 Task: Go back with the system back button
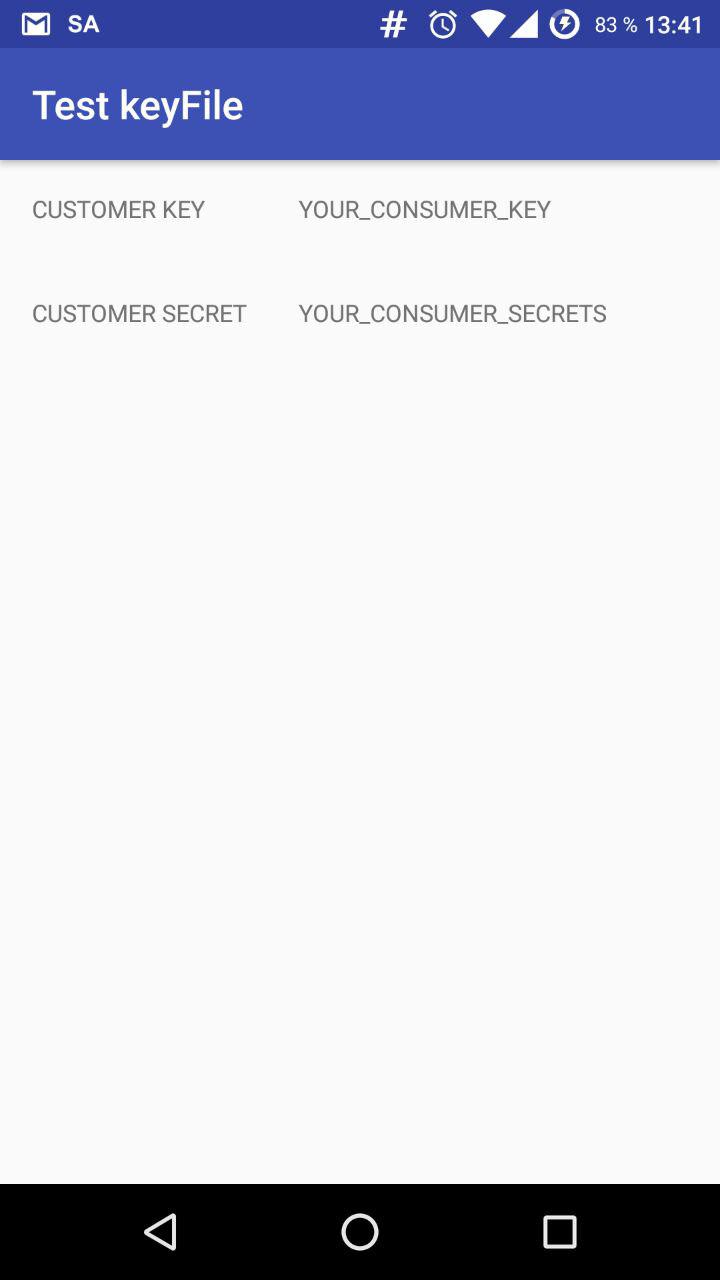(161, 1232)
